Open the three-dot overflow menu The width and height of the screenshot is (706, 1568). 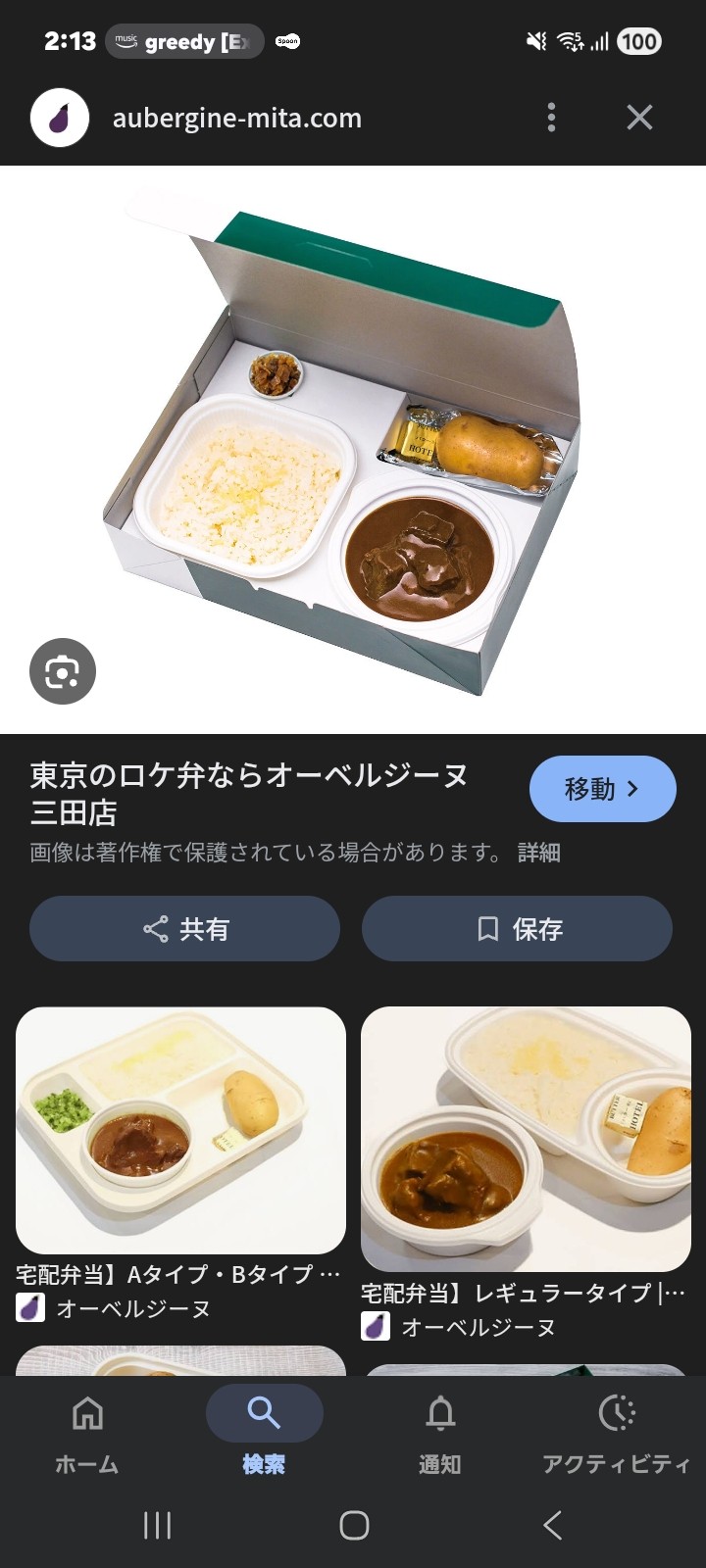click(x=551, y=118)
